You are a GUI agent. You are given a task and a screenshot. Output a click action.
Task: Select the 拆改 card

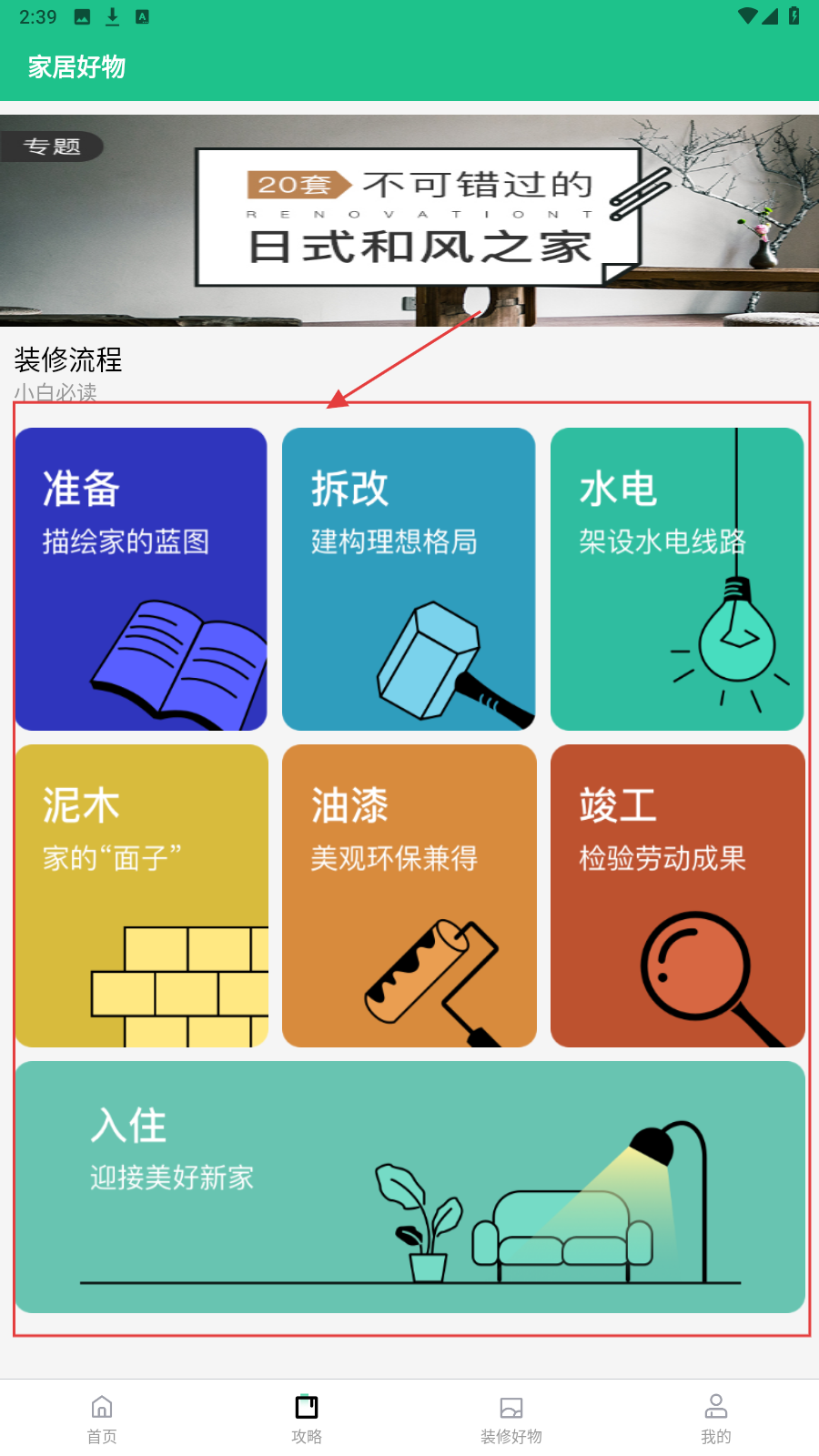point(409,579)
